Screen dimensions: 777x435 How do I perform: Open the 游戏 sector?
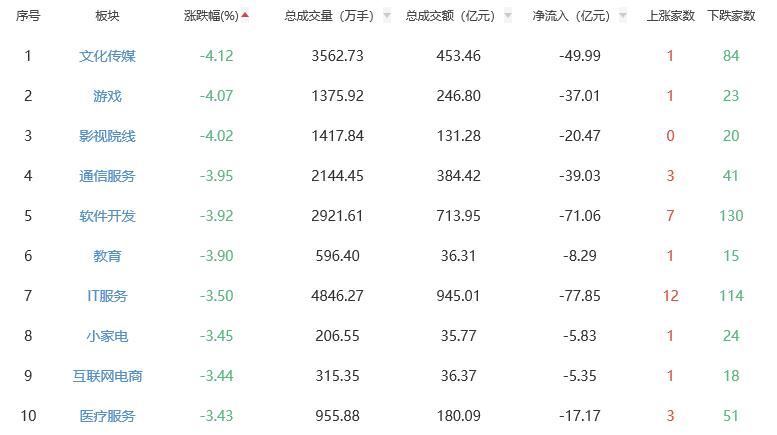coord(107,96)
